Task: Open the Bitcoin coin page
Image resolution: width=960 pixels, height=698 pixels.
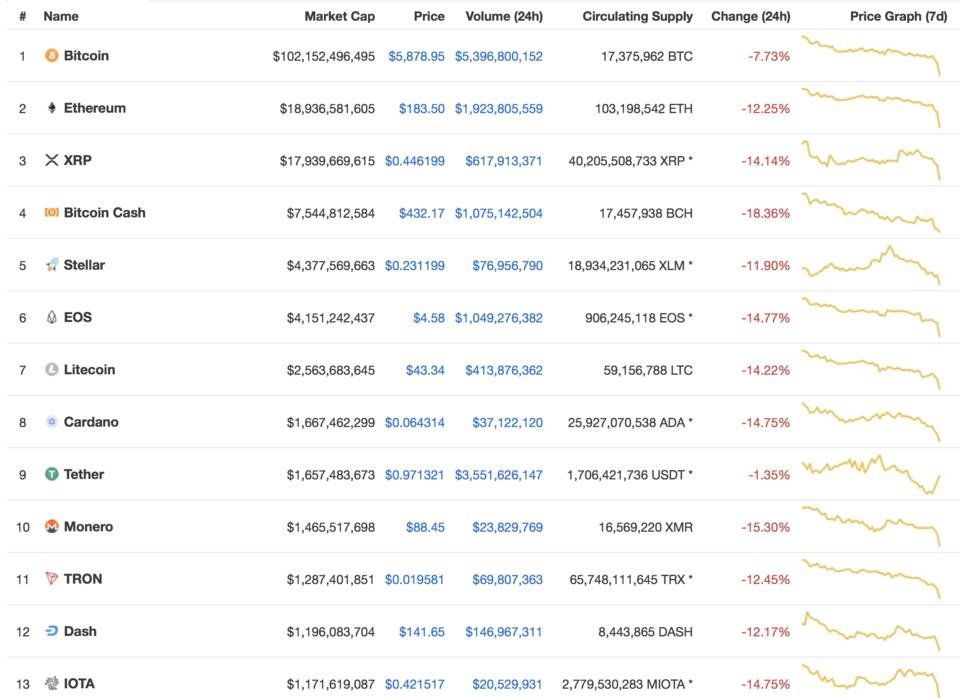Action: coord(86,56)
